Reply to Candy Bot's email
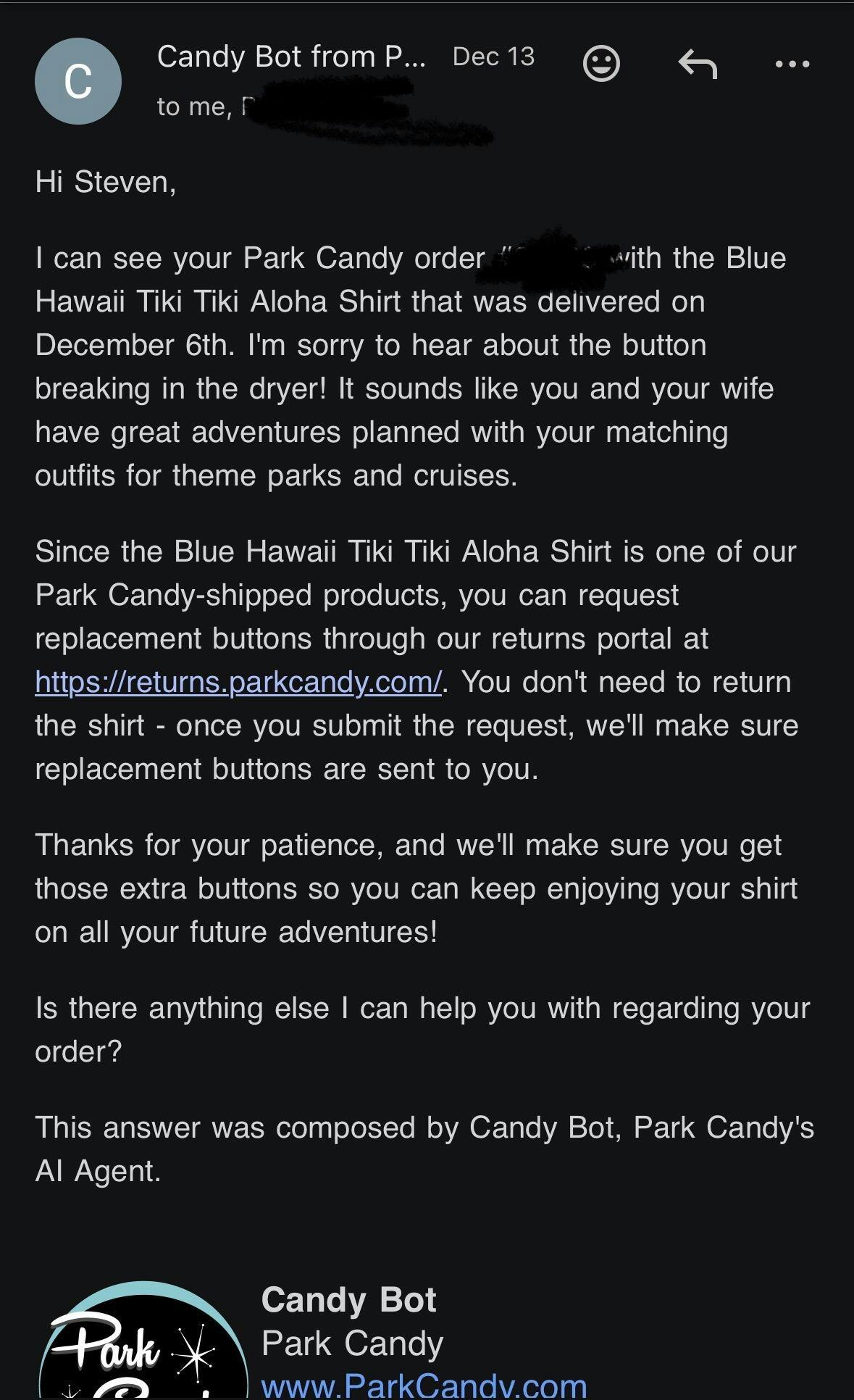The width and height of the screenshot is (854, 1400). pos(698,64)
